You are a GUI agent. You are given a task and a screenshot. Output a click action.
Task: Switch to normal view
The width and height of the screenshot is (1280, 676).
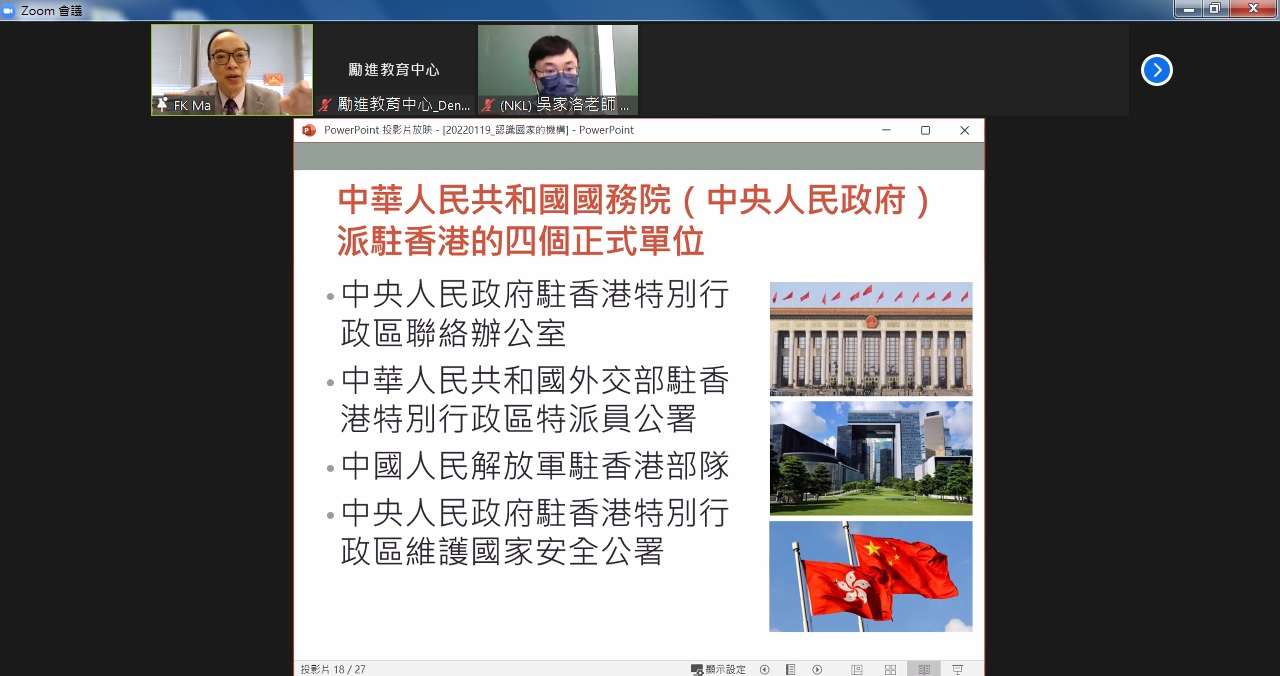(x=856, y=669)
